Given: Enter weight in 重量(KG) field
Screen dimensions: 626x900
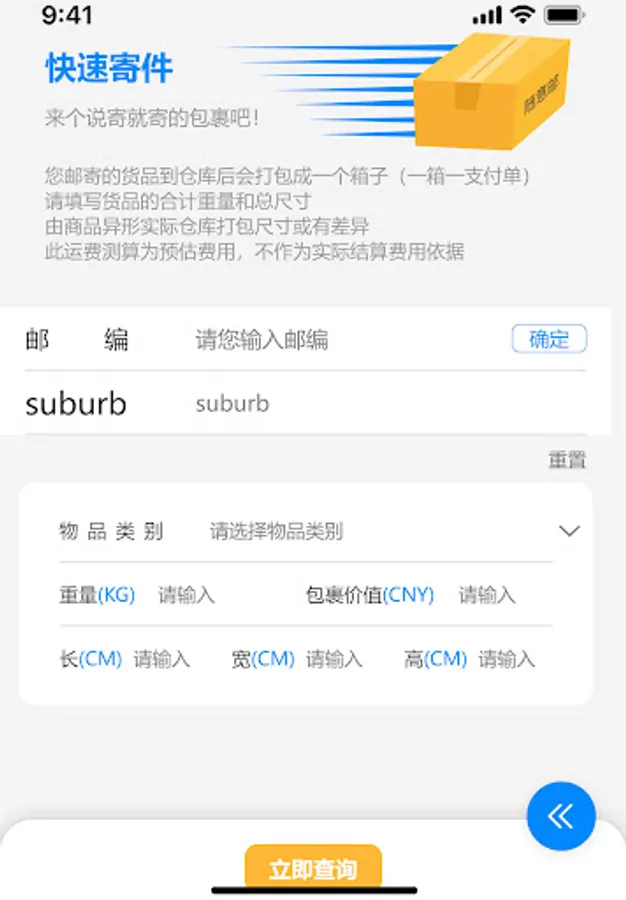Looking at the screenshot, I should pyautogui.click(x=218, y=595).
